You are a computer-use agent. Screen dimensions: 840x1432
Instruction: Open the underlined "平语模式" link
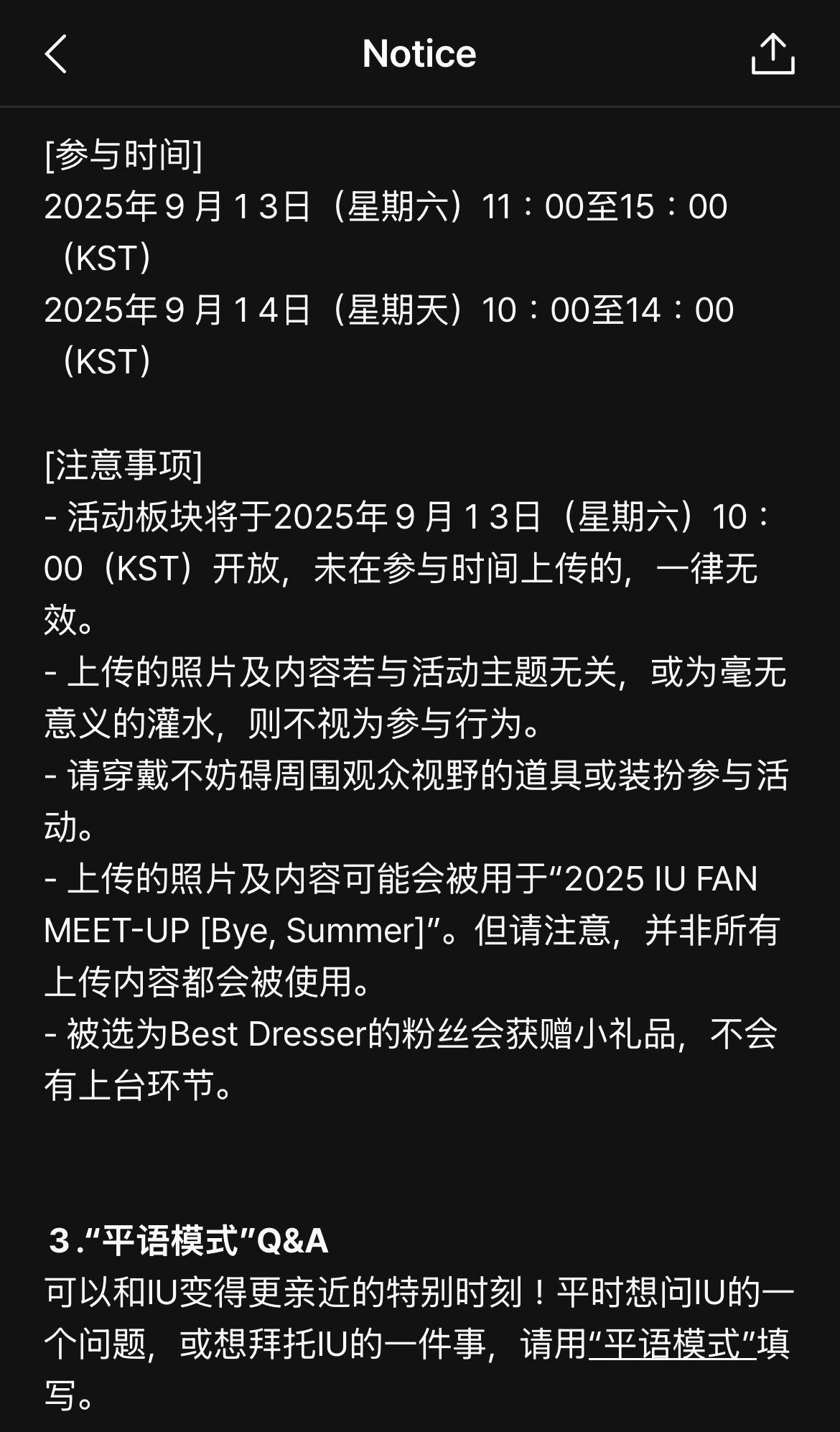point(673,1344)
